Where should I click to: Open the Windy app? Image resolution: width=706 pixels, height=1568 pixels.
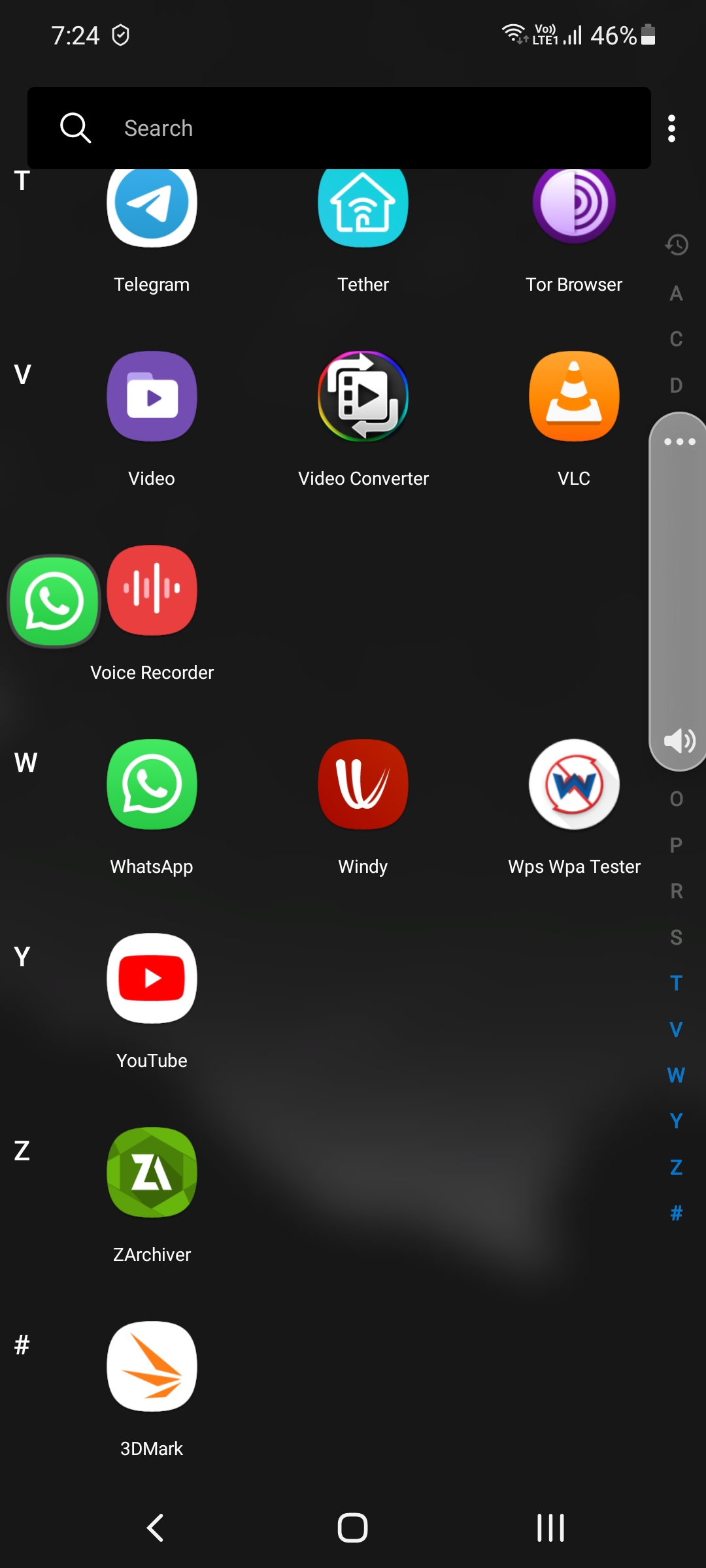pos(363,784)
